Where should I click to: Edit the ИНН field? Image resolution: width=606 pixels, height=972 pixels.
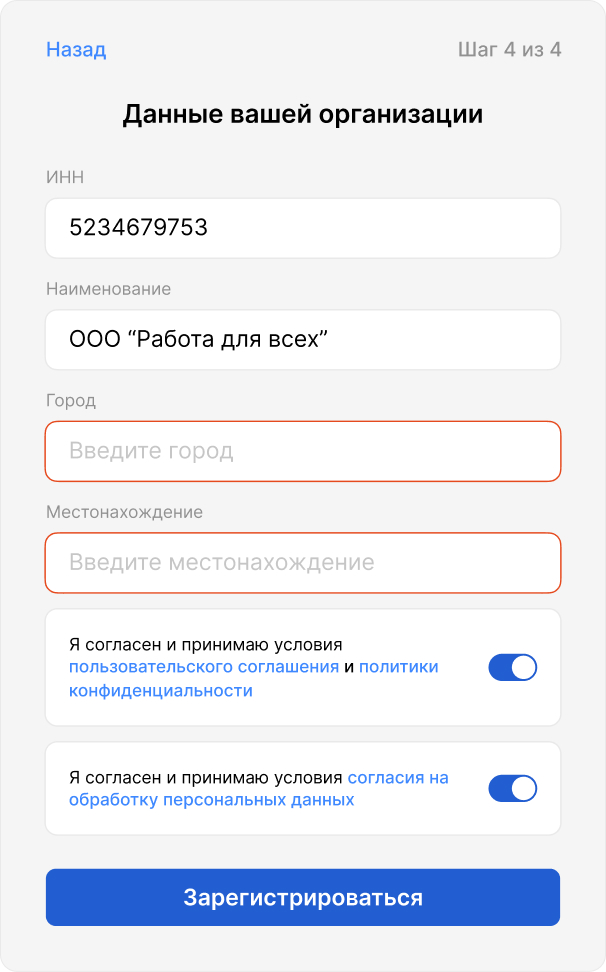pyautogui.click(x=302, y=228)
